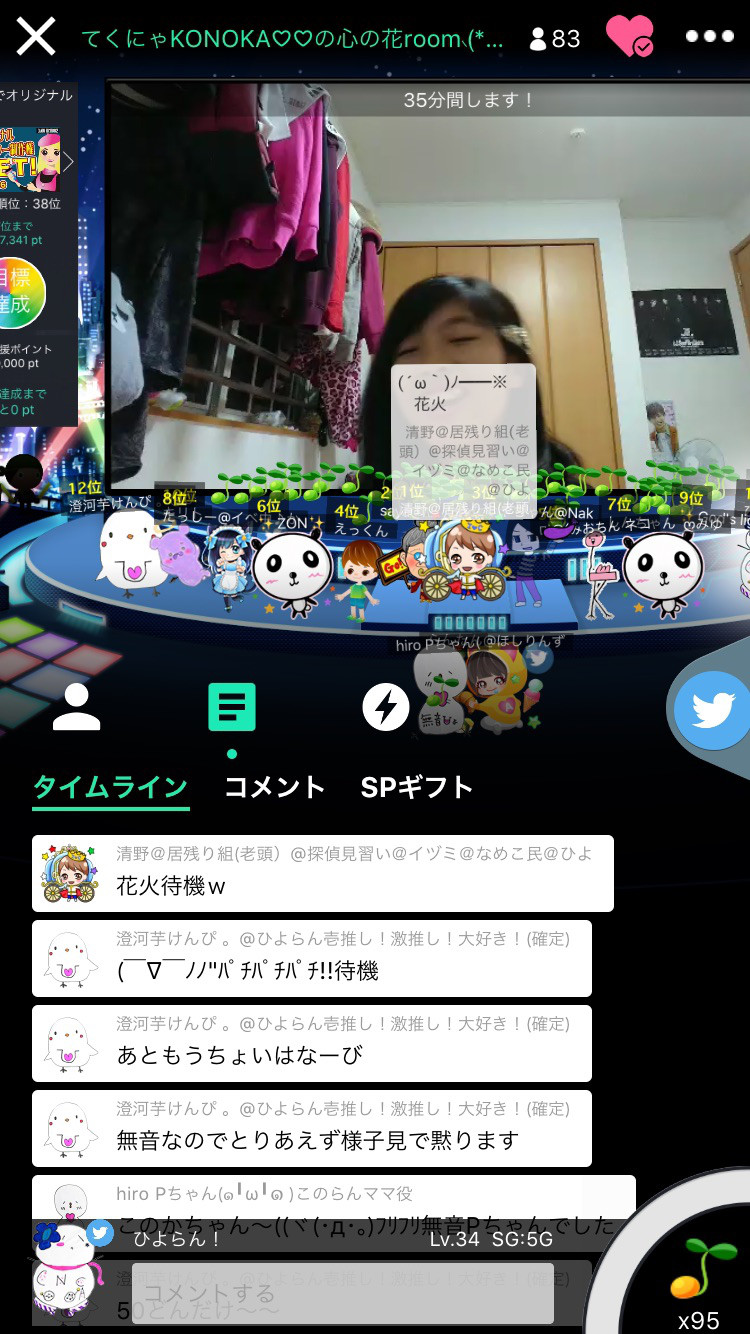Open the あともうちょいはなーび timeline comment

point(311,1043)
